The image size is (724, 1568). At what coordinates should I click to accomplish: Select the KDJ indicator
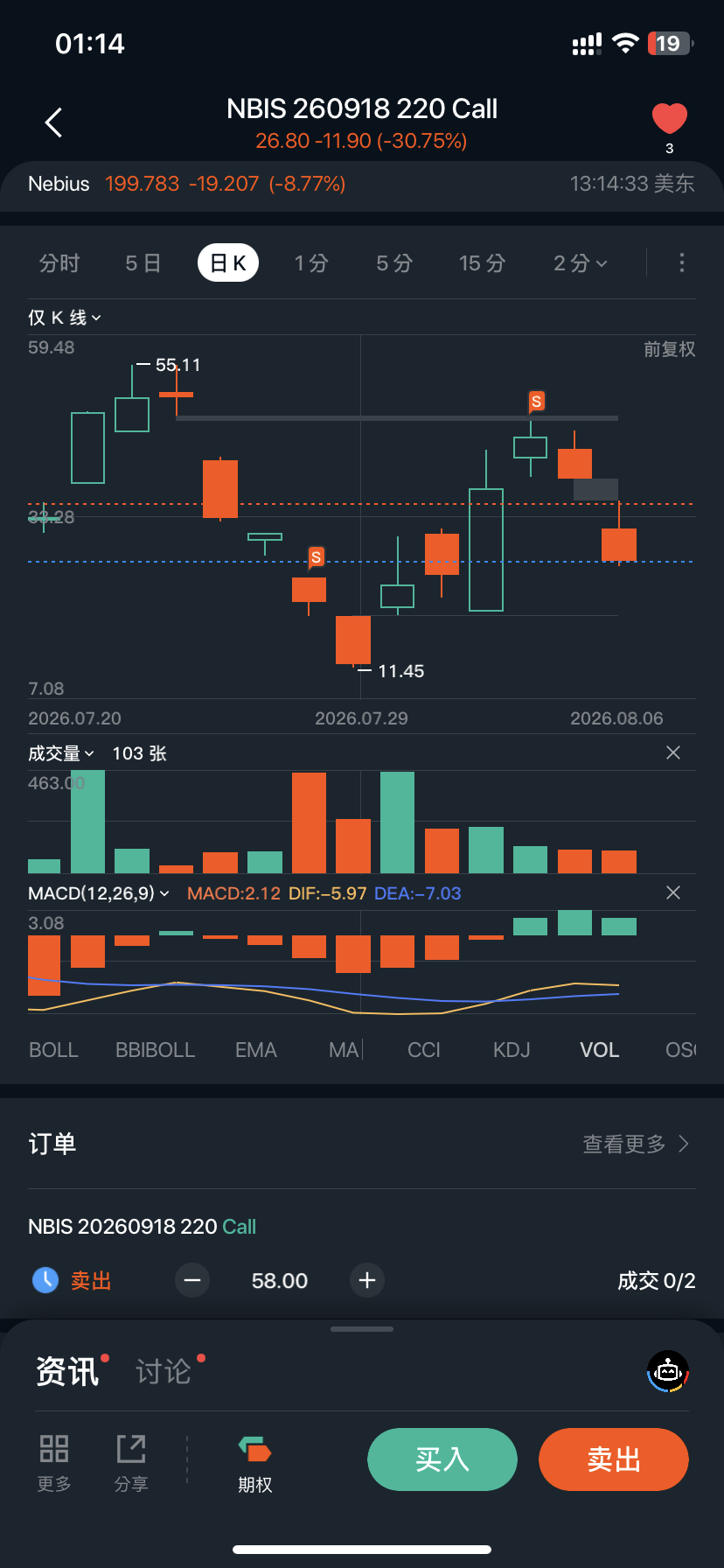click(512, 1050)
